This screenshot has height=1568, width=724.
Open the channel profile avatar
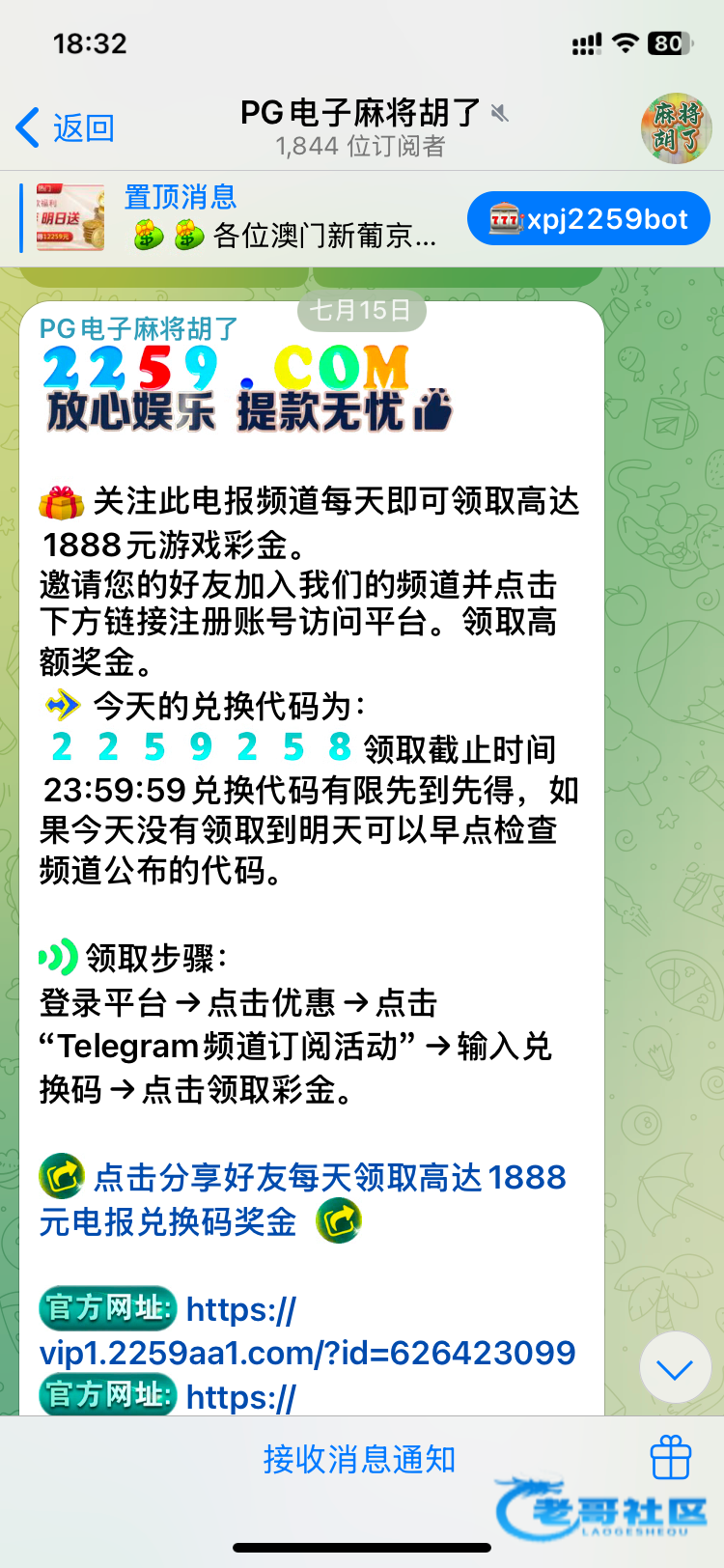point(675,127)
